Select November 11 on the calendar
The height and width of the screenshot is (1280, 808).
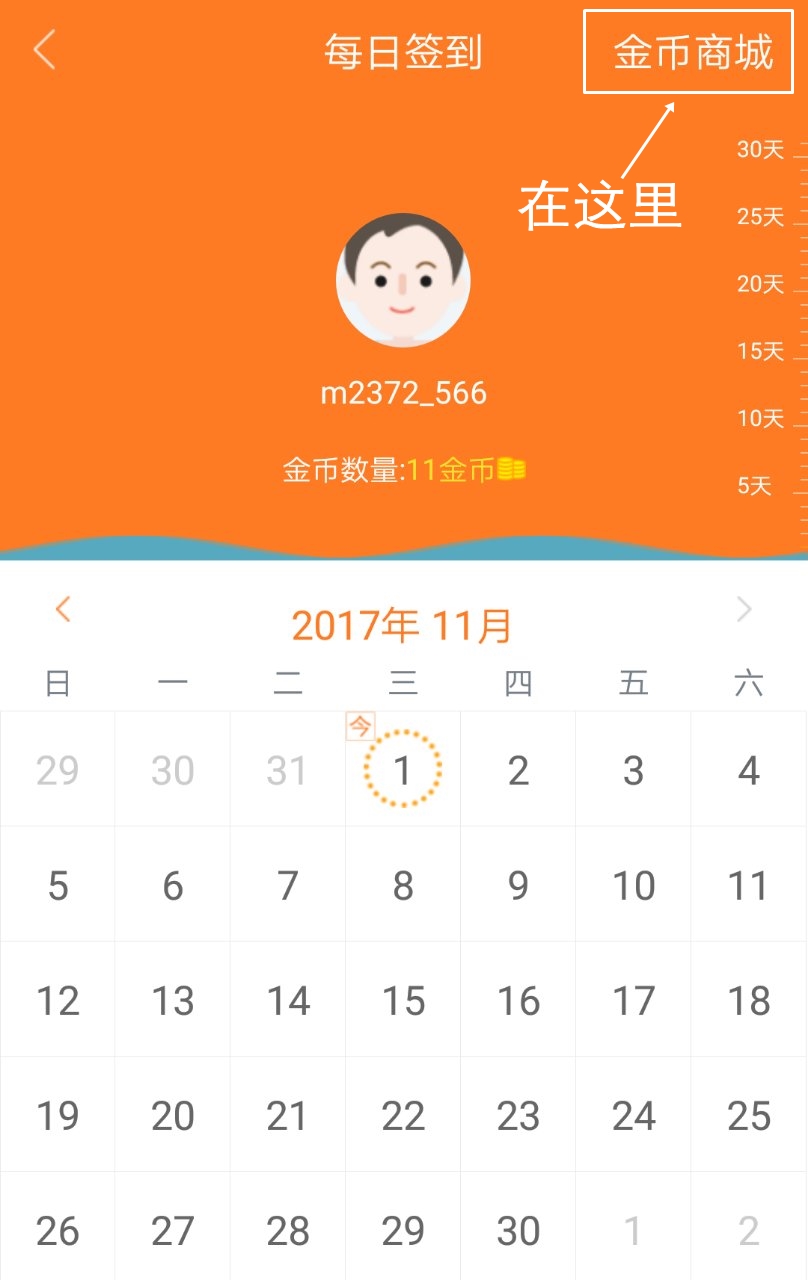748,885
